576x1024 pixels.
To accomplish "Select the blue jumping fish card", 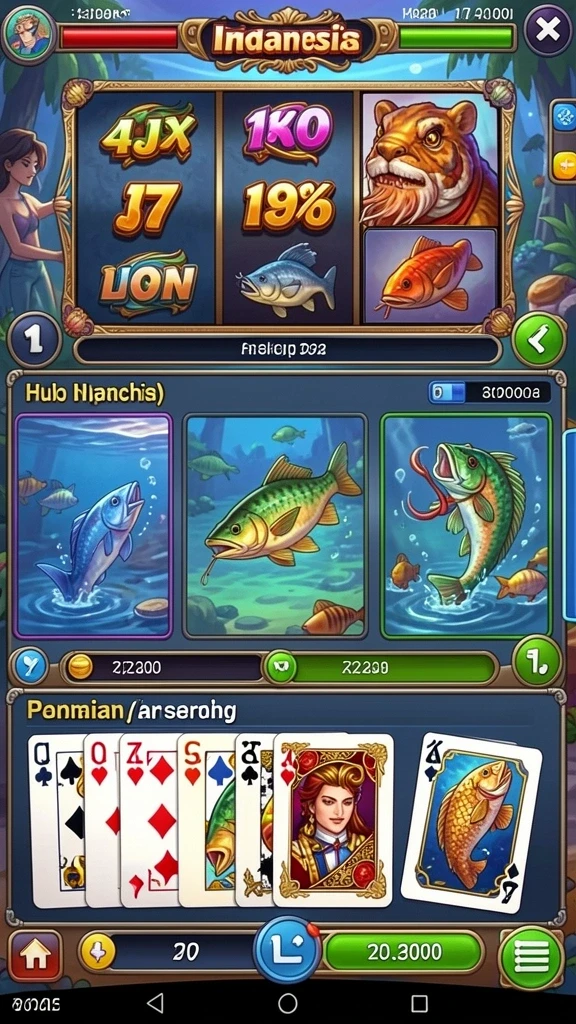I will tap(93, 526).
